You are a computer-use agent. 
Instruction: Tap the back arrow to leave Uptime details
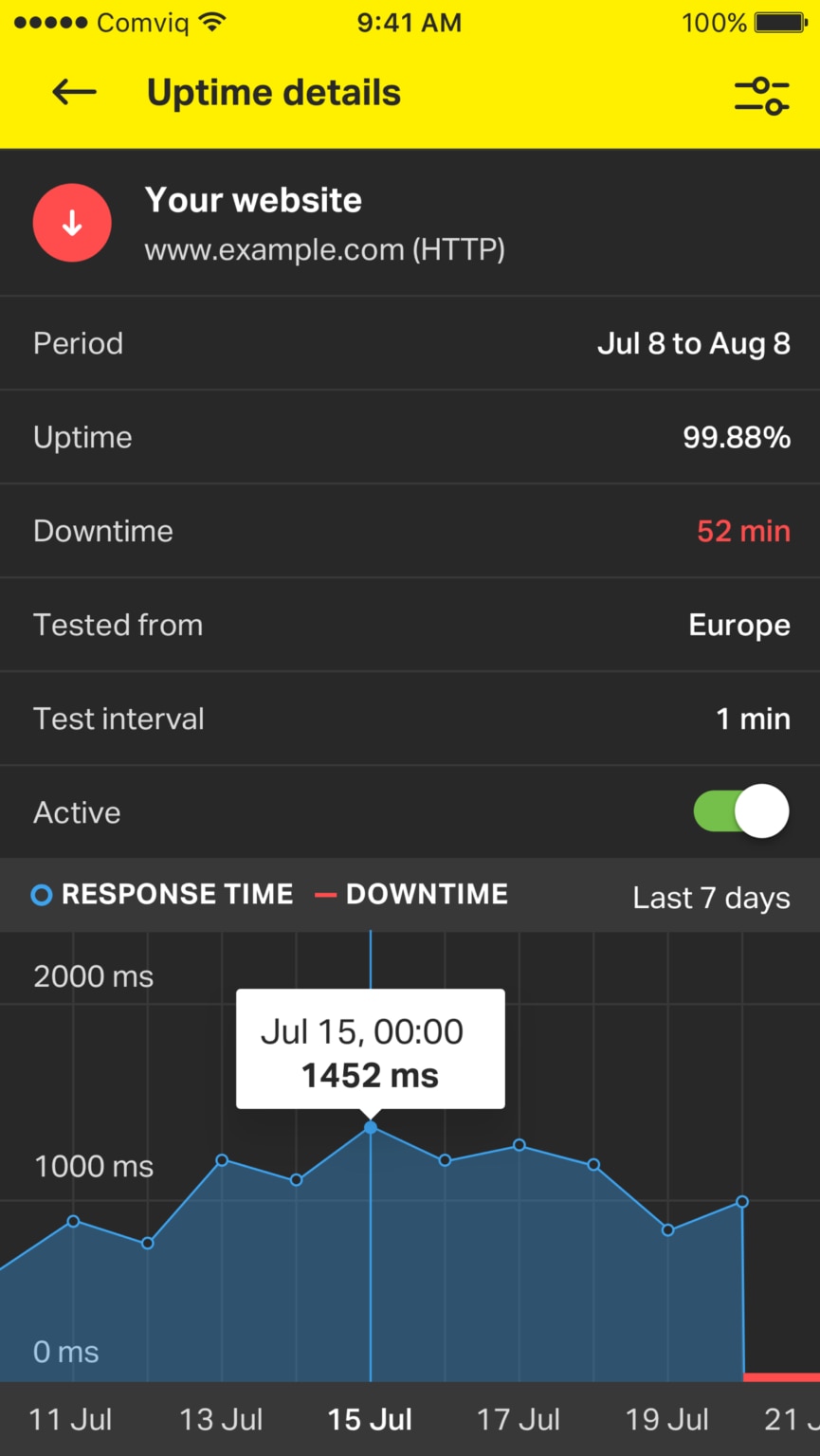[74, 92]
